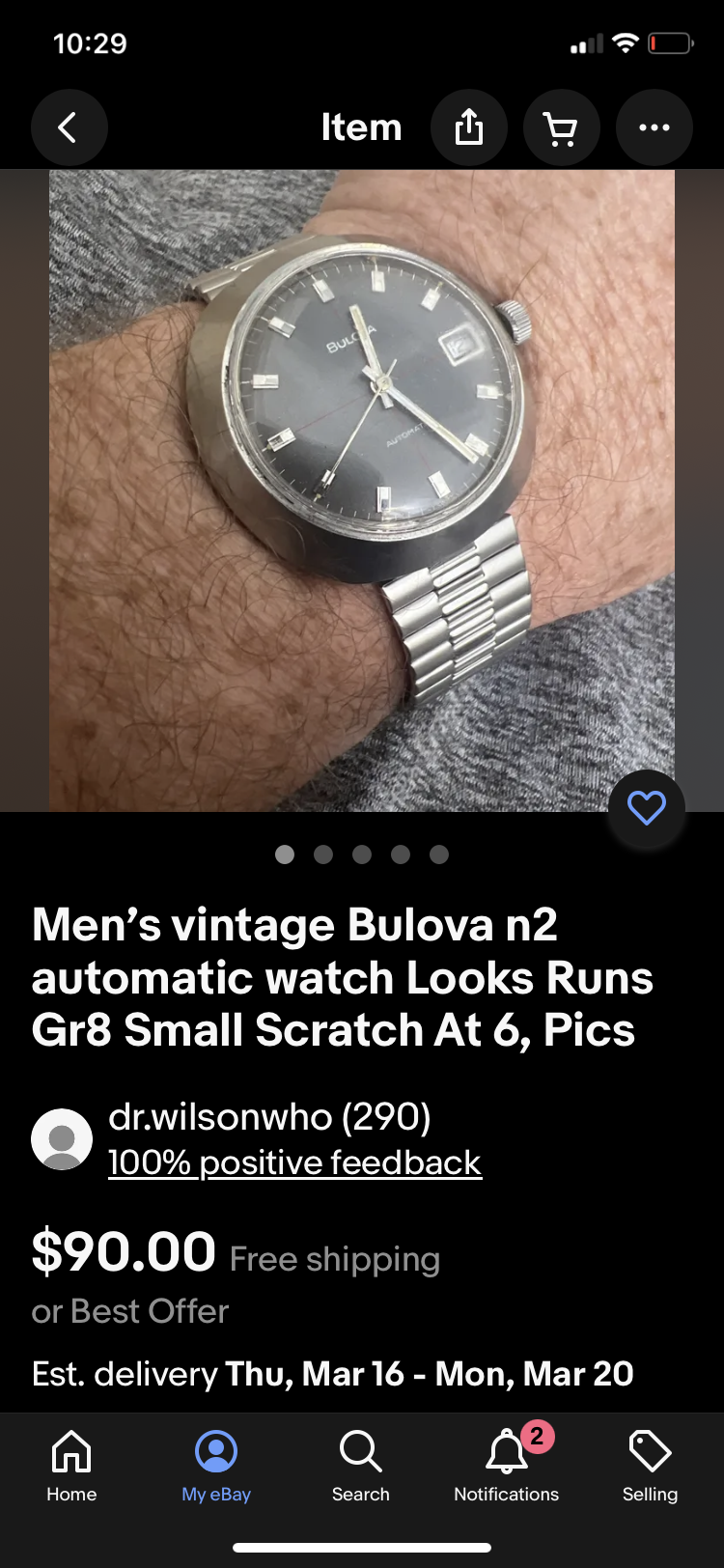Open the overflow menu
This screenshot has height=1568, width=724.
[654, 127]
